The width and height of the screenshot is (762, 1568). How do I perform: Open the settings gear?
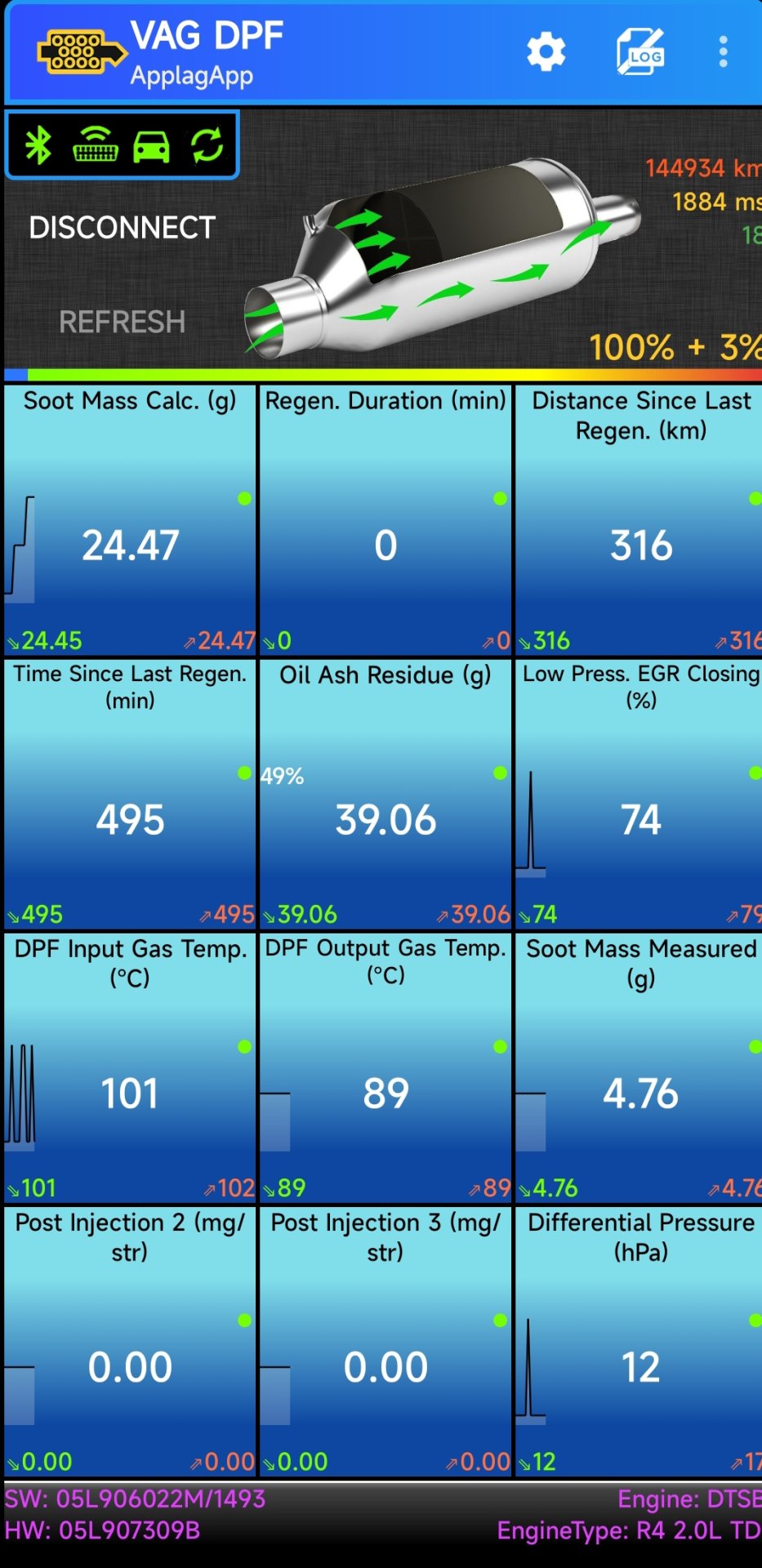[x=546, y=52]
